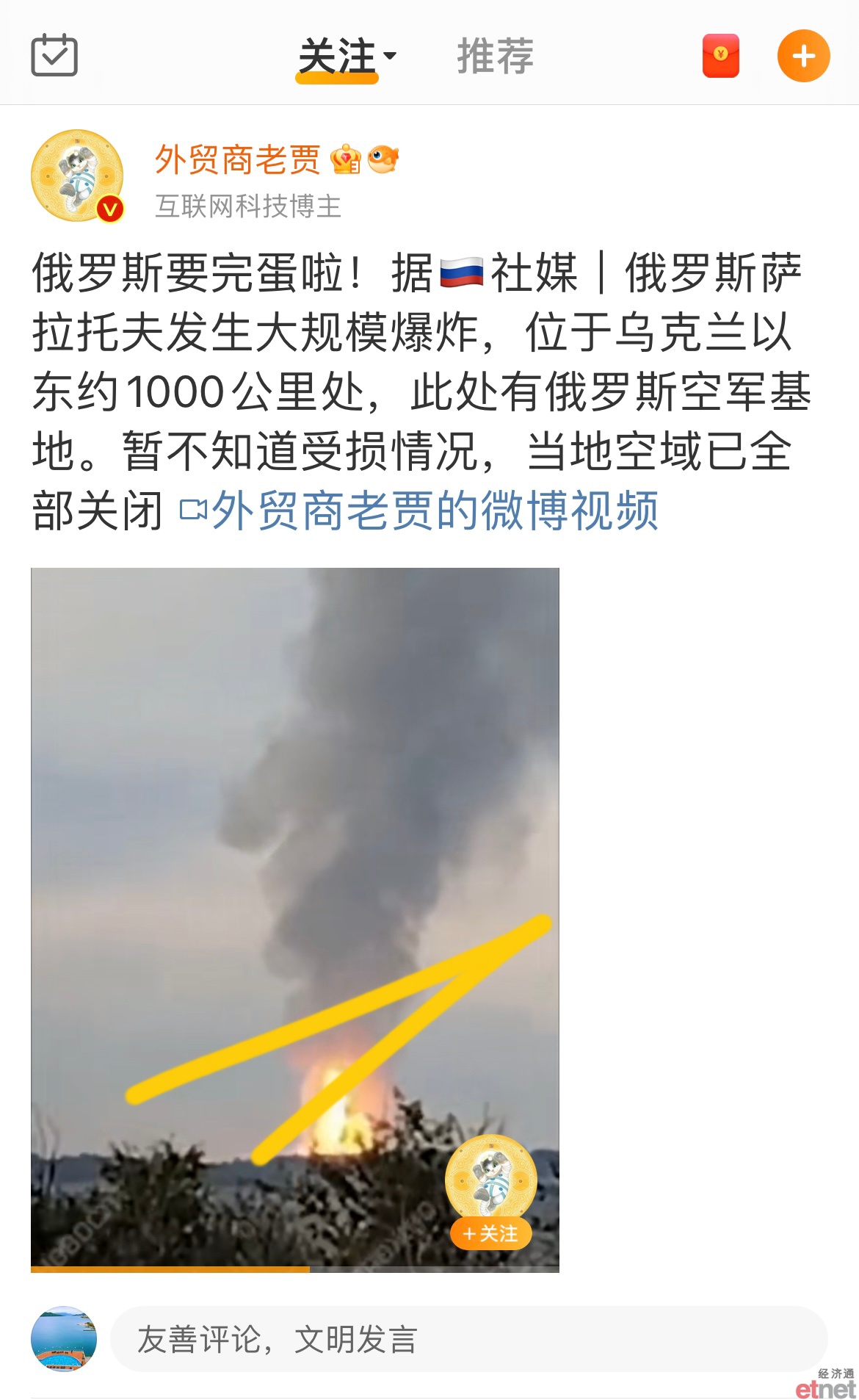Tap the 友善评论，文明发言 comment box
859x1400 pixels.
click(468, 1338)
